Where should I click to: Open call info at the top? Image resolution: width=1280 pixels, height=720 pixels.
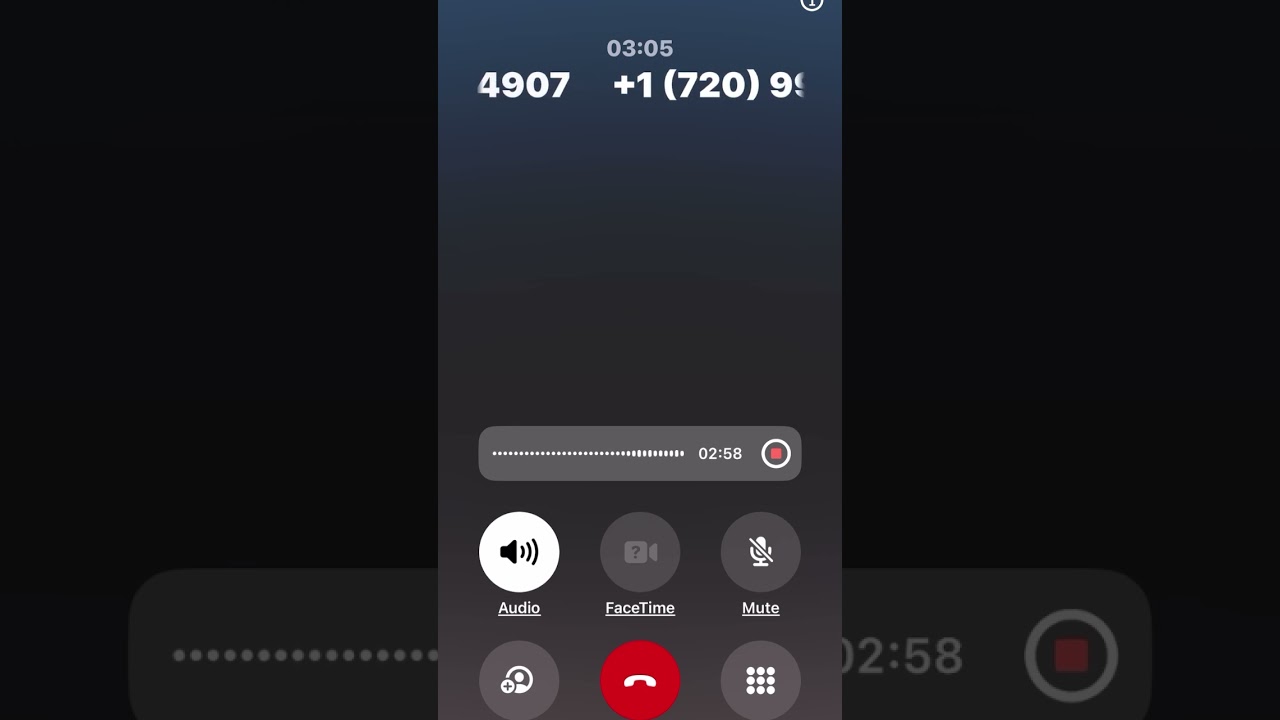coord(811,4)
